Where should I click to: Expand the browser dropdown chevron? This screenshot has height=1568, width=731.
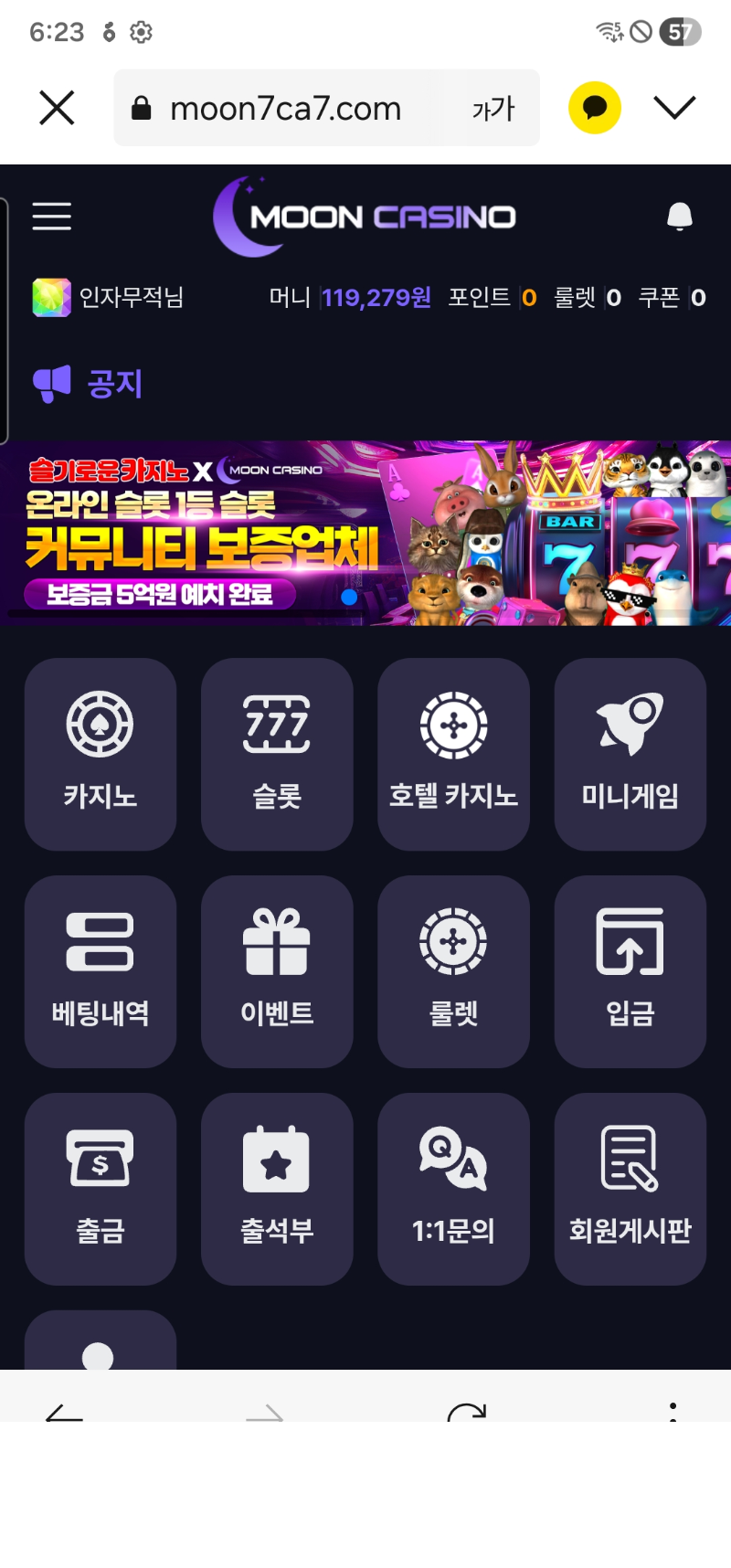[x=674, y=108]
